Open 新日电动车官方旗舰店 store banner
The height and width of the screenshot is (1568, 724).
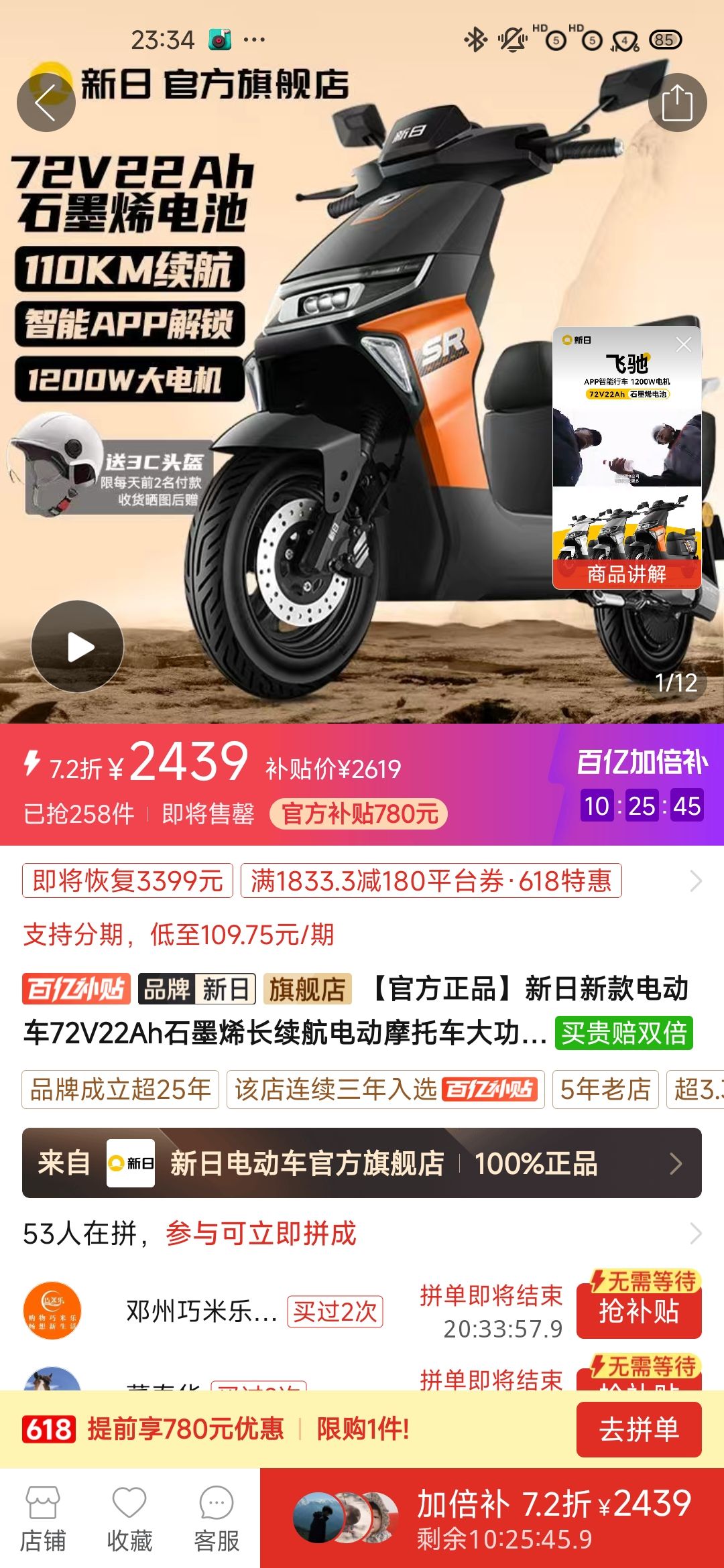(362, 1163)
